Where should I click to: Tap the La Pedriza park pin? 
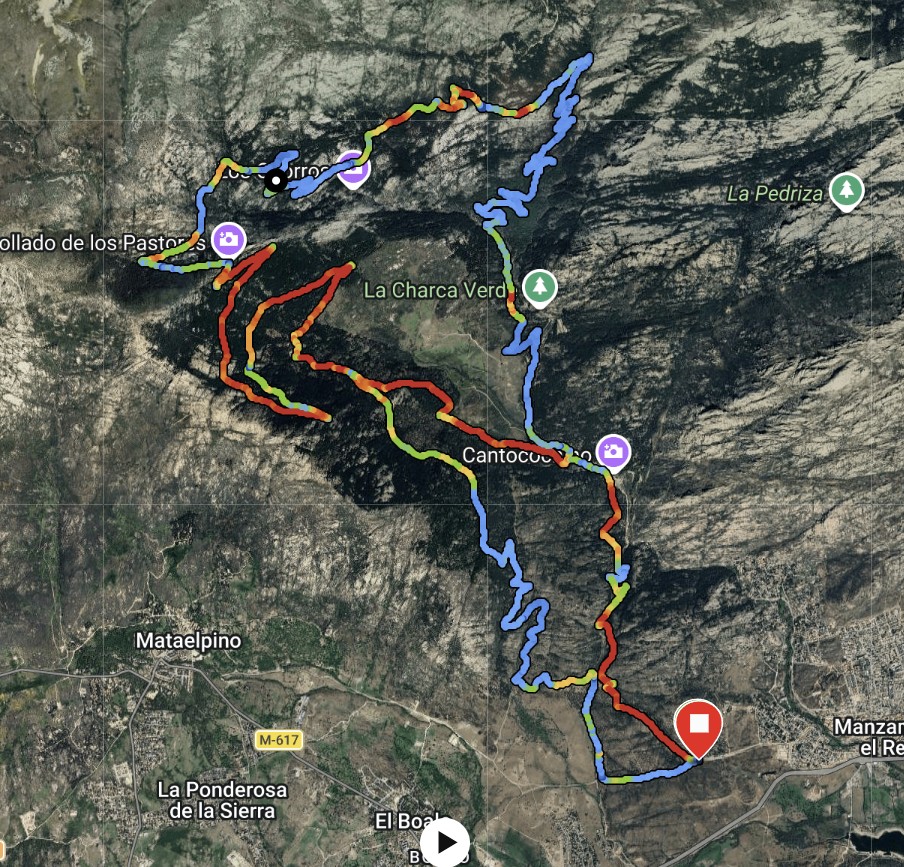point(847,190)
